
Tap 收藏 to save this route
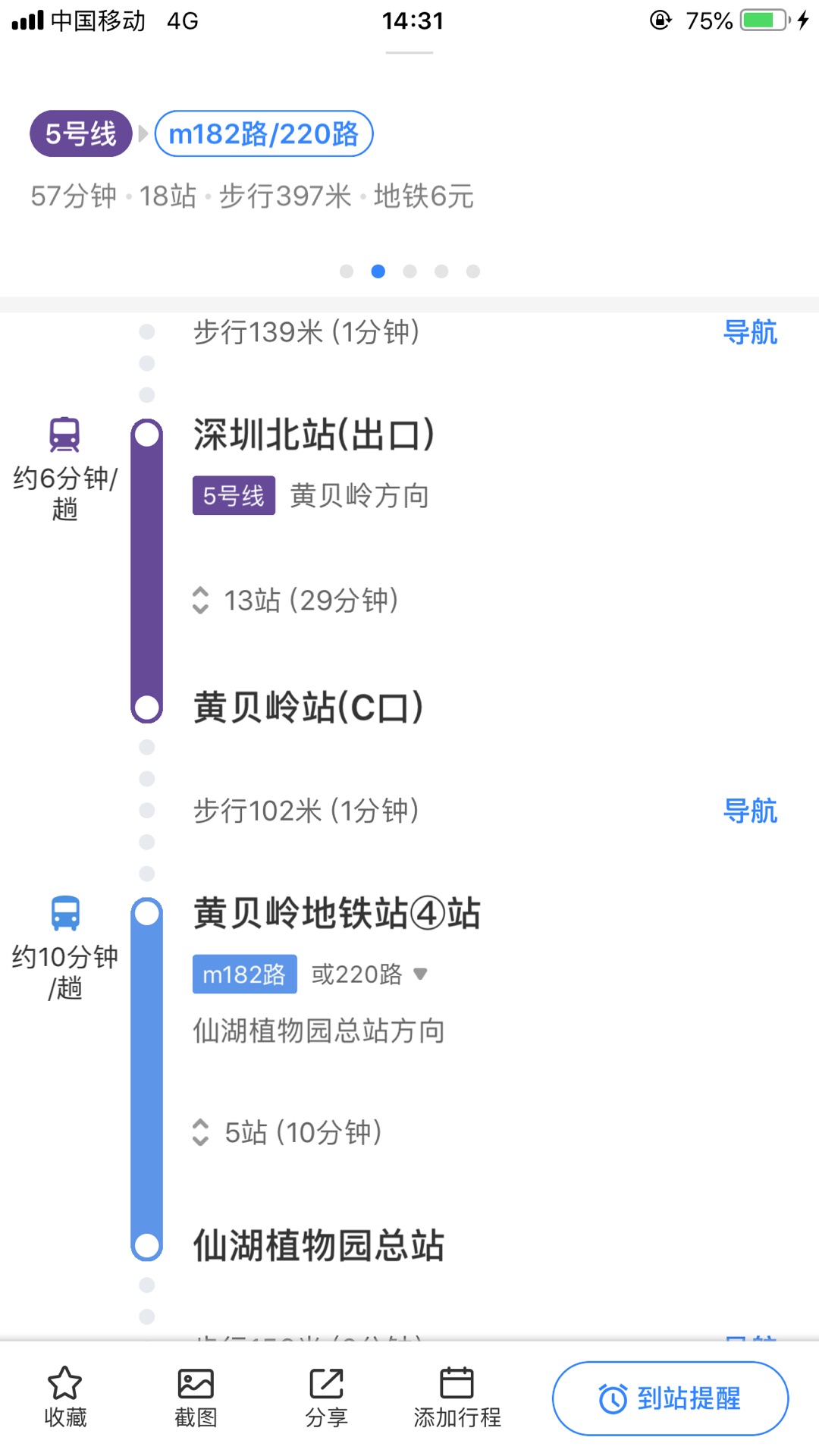[65, 1398]
